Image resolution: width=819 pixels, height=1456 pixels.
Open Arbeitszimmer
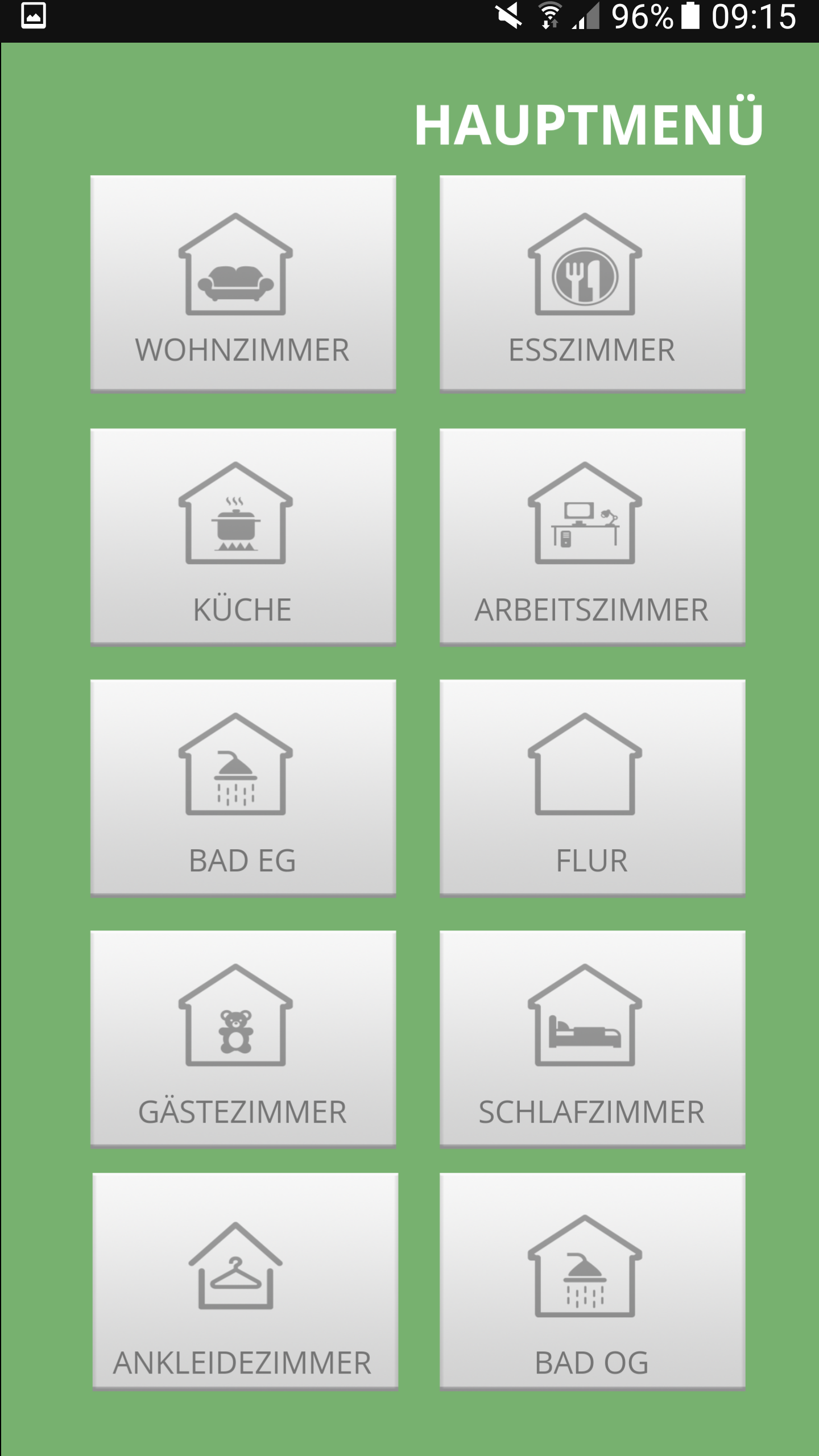[x=592, y=537]
